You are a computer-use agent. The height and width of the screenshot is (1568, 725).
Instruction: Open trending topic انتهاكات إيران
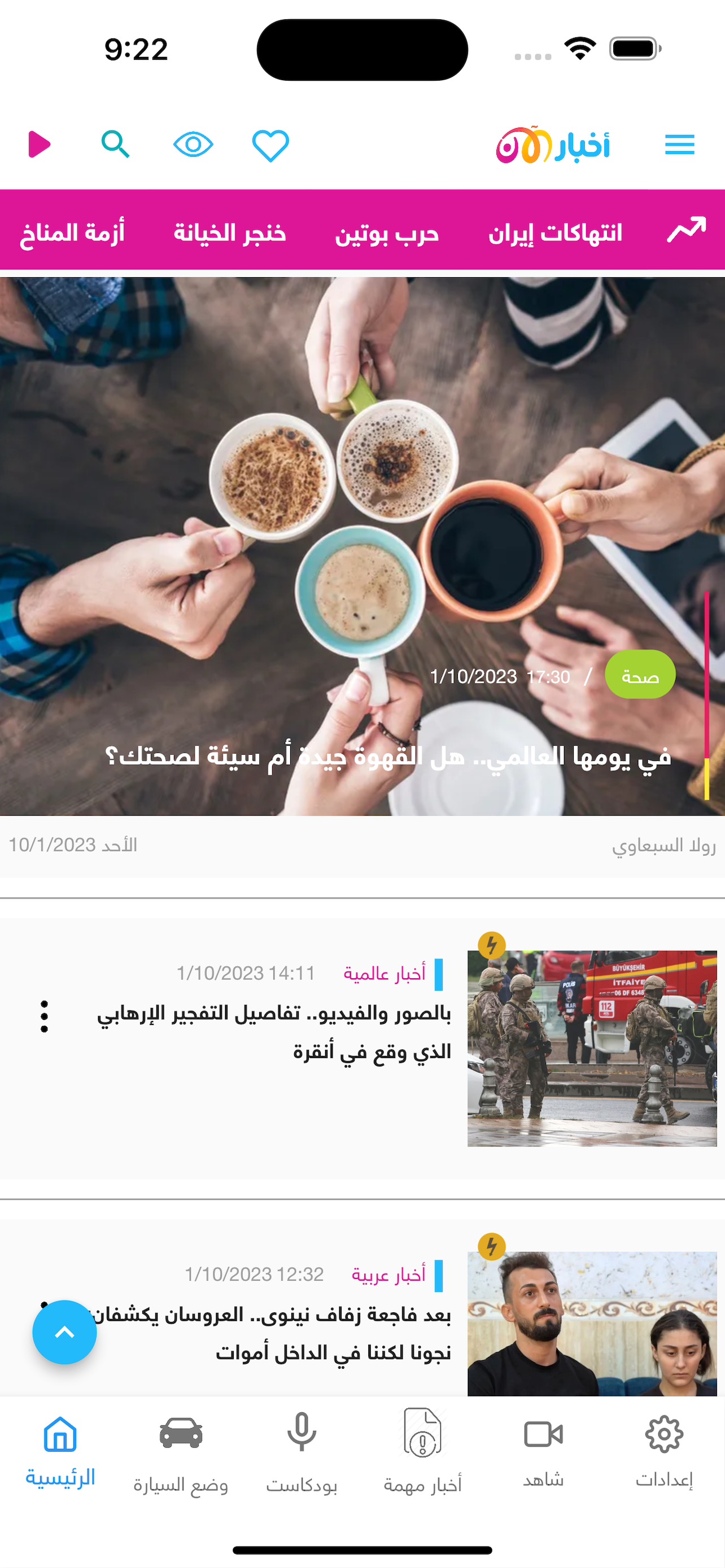[554, 233]
